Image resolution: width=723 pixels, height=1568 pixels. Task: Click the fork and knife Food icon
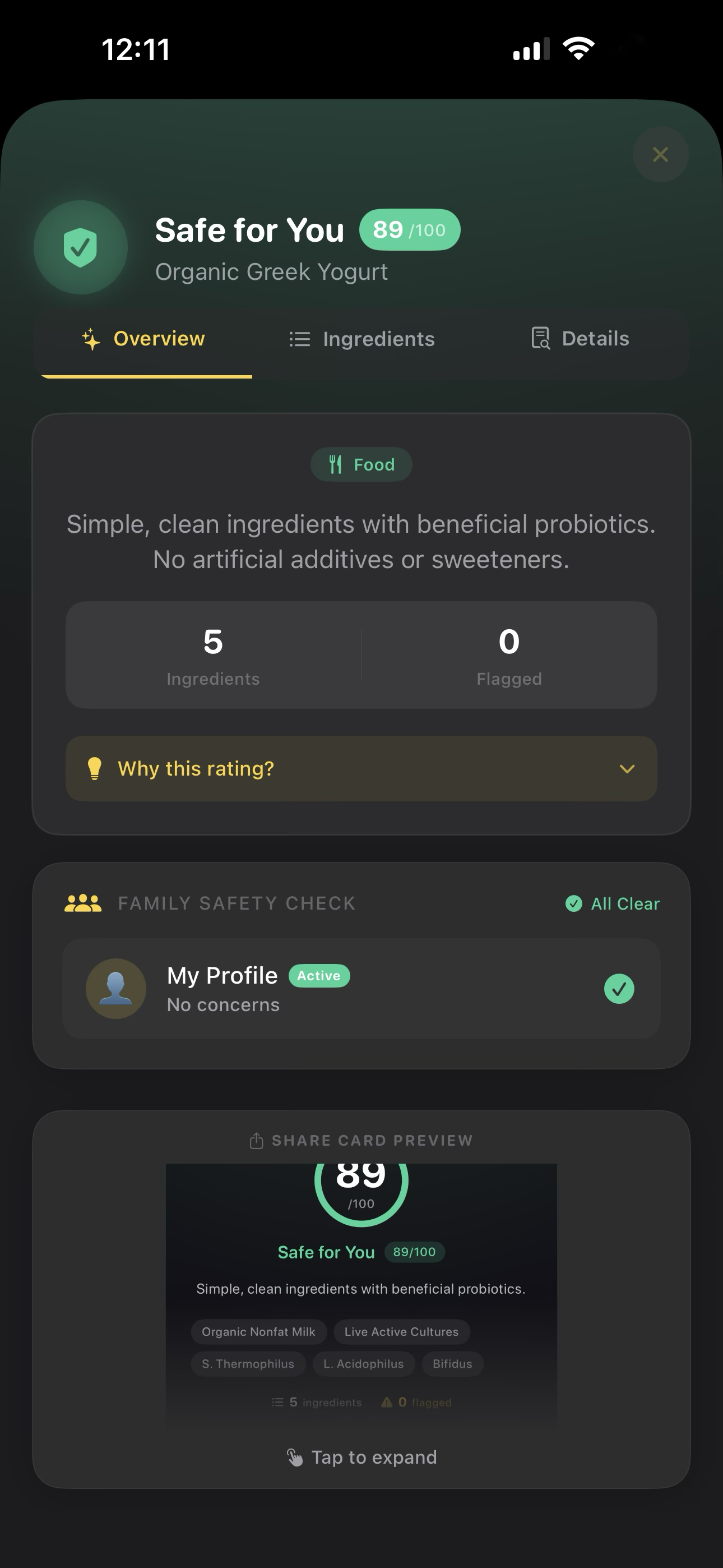[x=335, y=464]
